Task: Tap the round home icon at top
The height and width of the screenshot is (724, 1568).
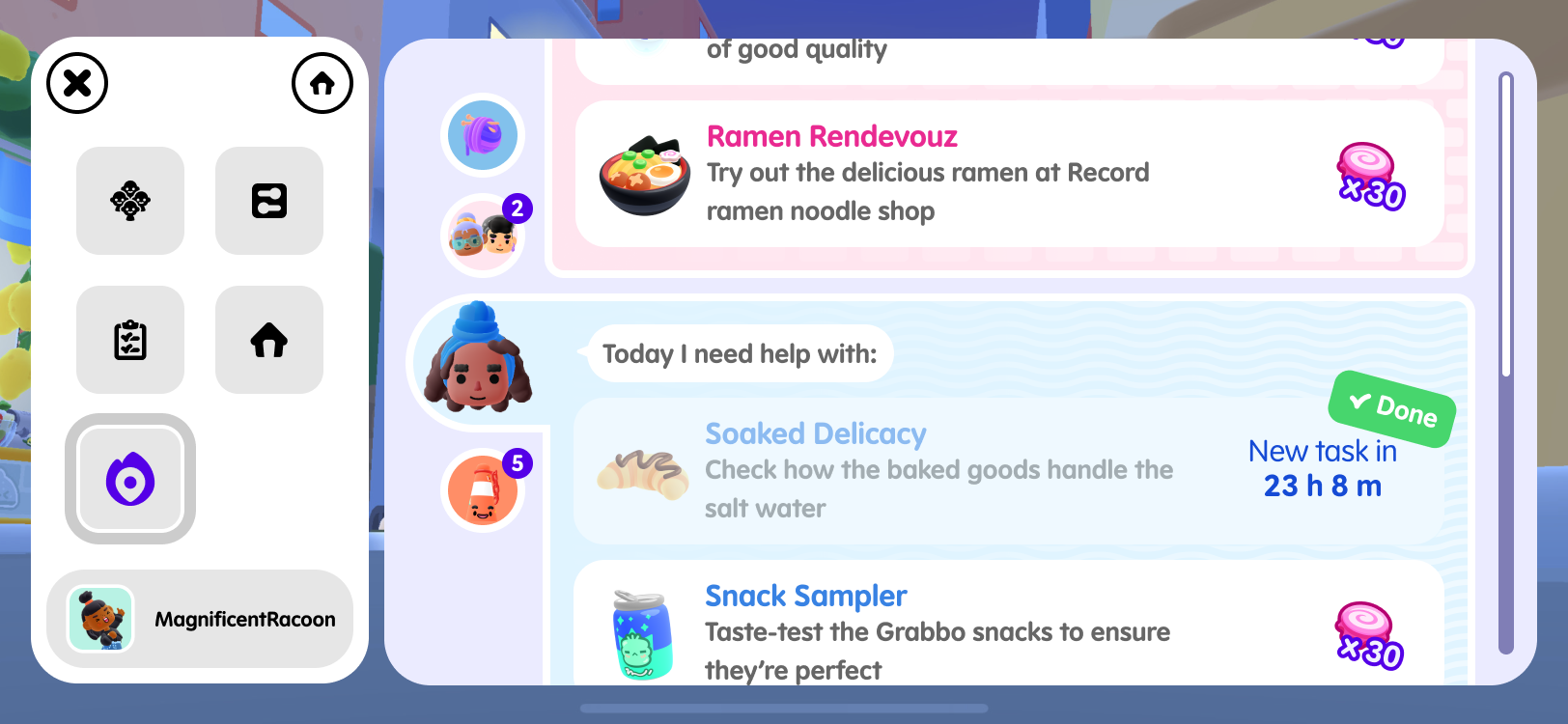Action: pos(322,83)
